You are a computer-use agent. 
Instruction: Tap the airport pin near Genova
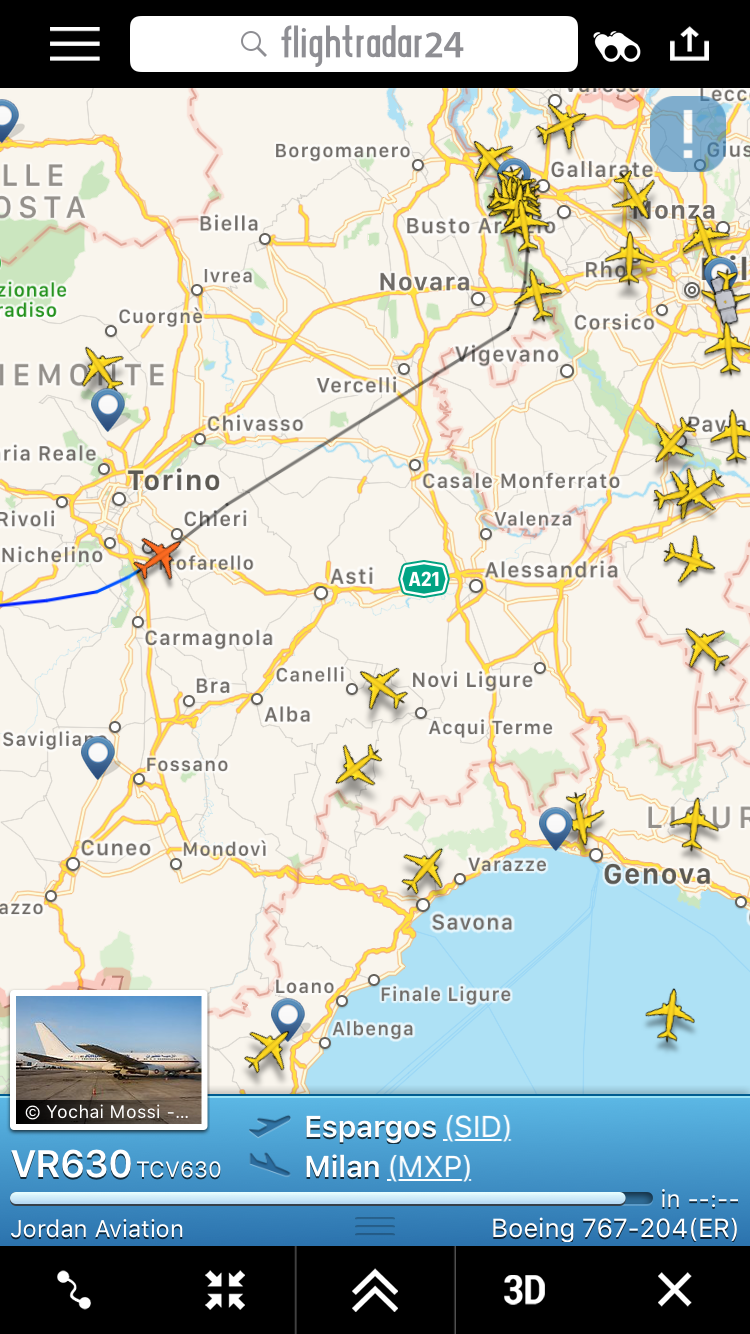point(555,826)
